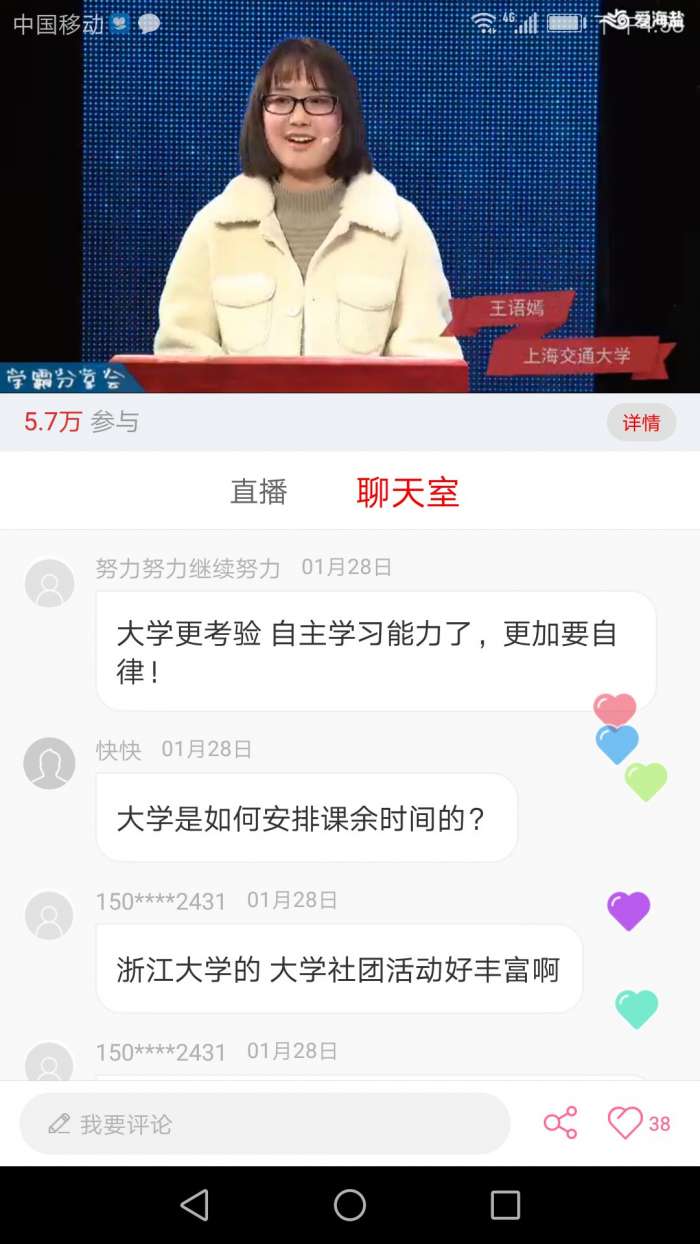The width and height of the screenshot is (700, 1244).
Task: Share this live stream
Action: click(x=560, y=1123)
